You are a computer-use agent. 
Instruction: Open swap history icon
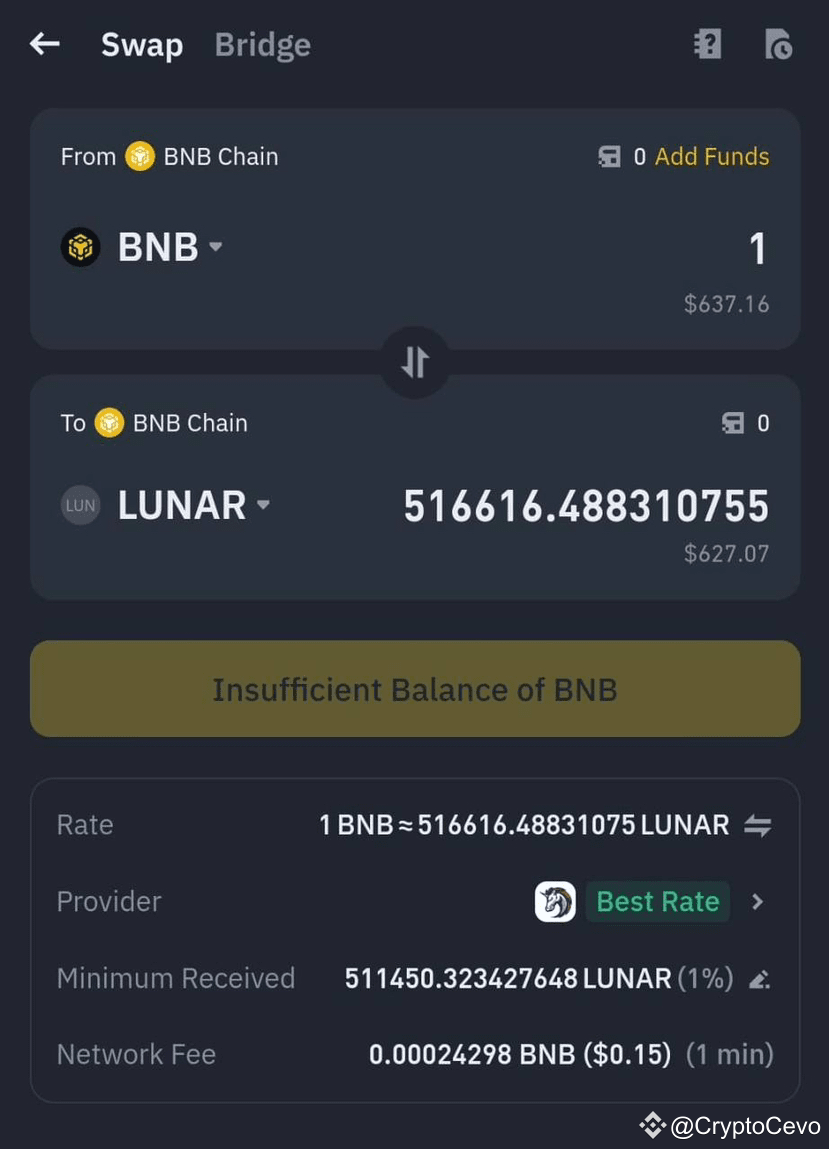777,44
